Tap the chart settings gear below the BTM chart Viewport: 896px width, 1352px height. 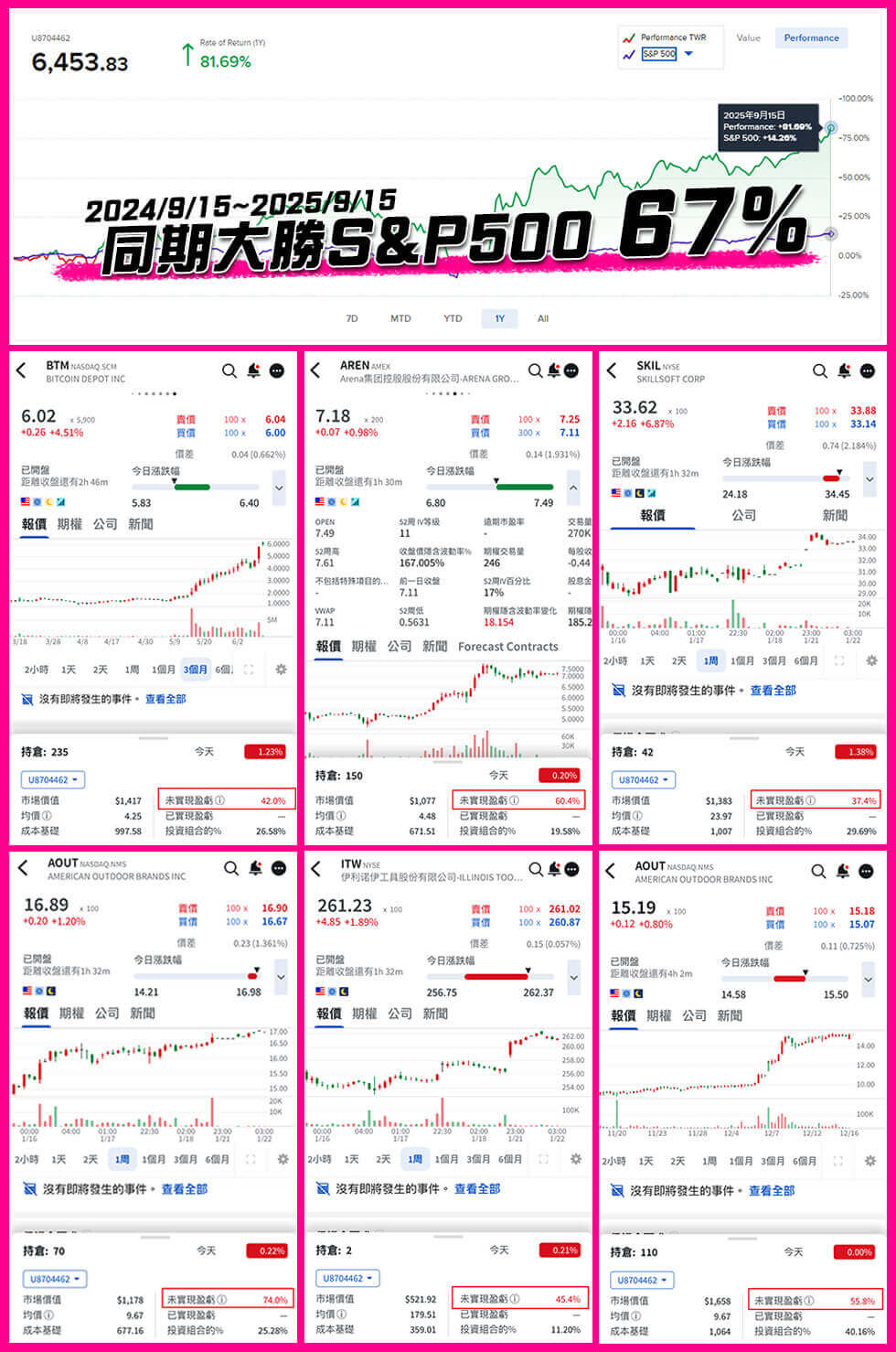pyautogui.click(x=281, y=669)
